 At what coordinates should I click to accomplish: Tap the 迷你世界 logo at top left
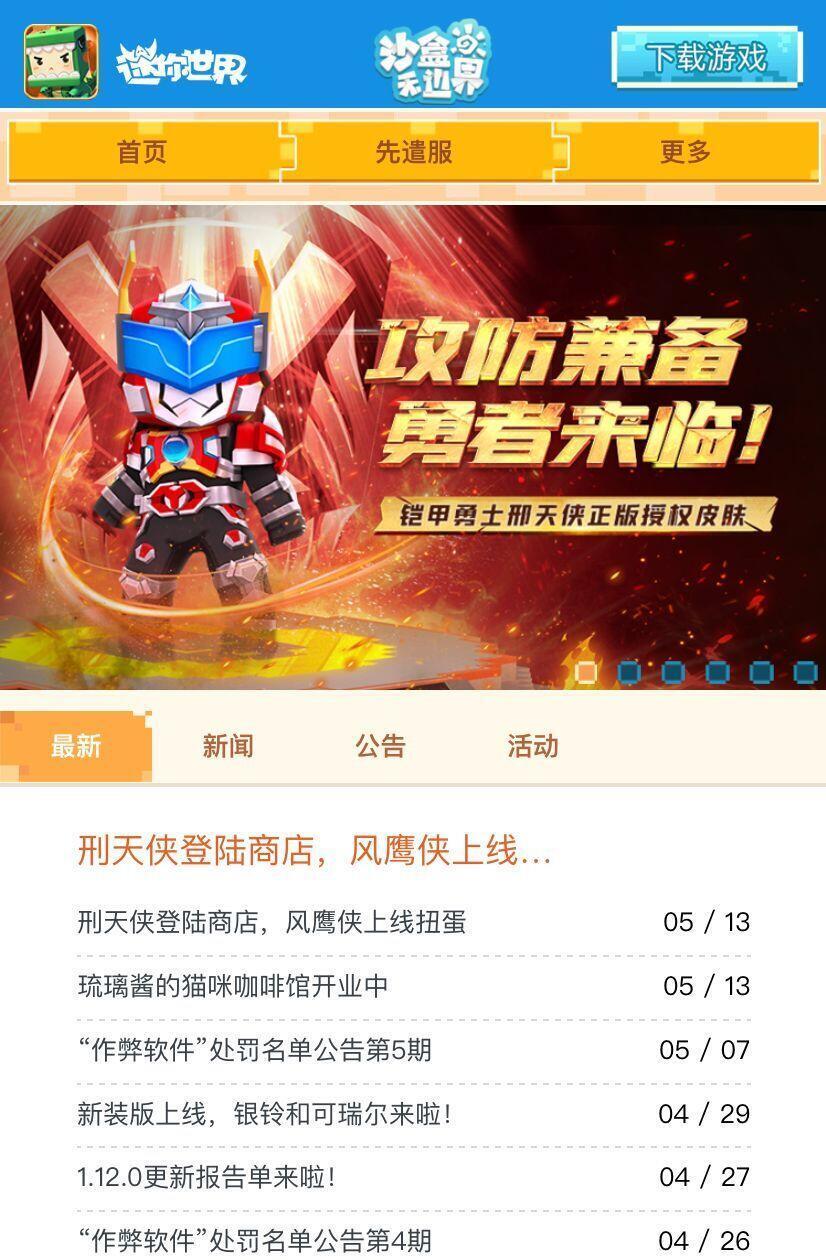[135, 62]
